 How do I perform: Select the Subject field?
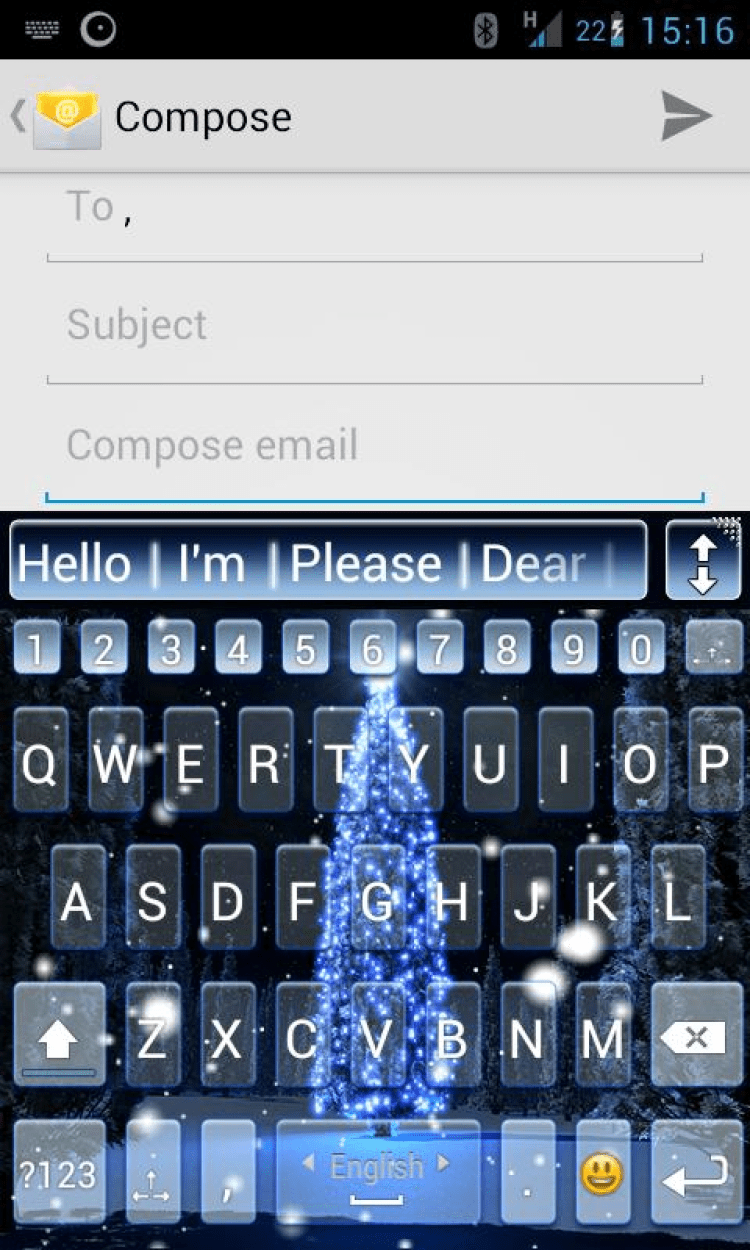tap(375, 326)
